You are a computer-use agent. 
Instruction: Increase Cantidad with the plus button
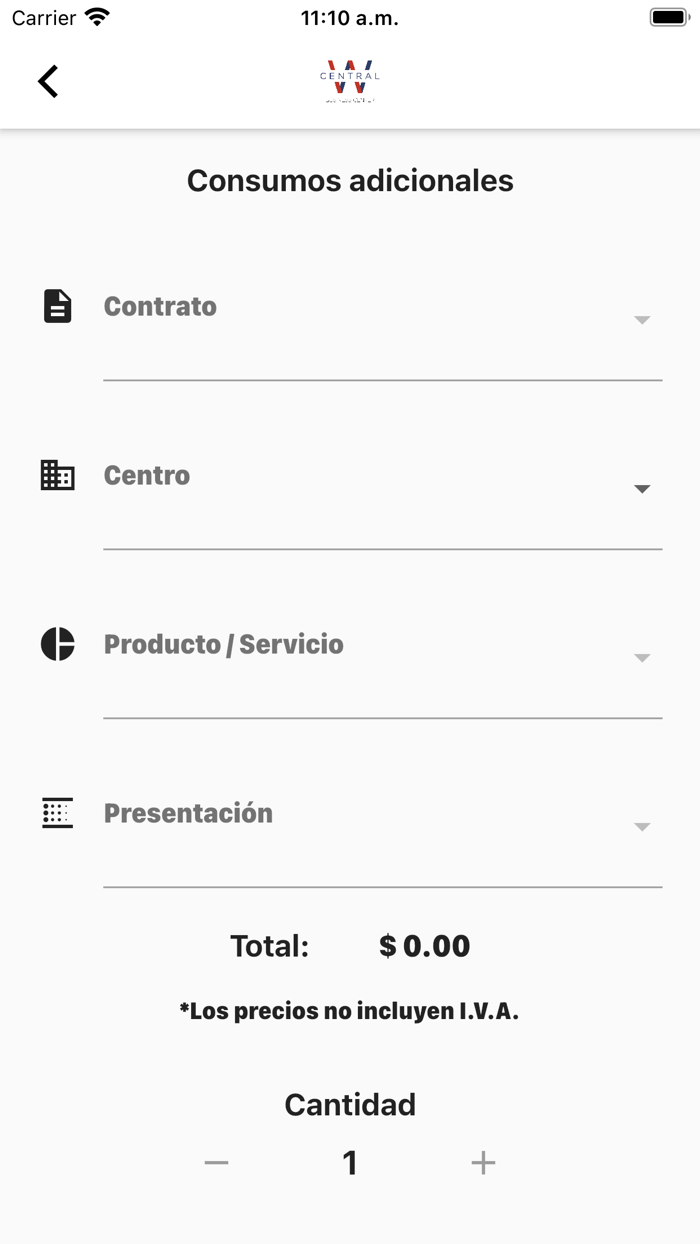point(483,1163)
